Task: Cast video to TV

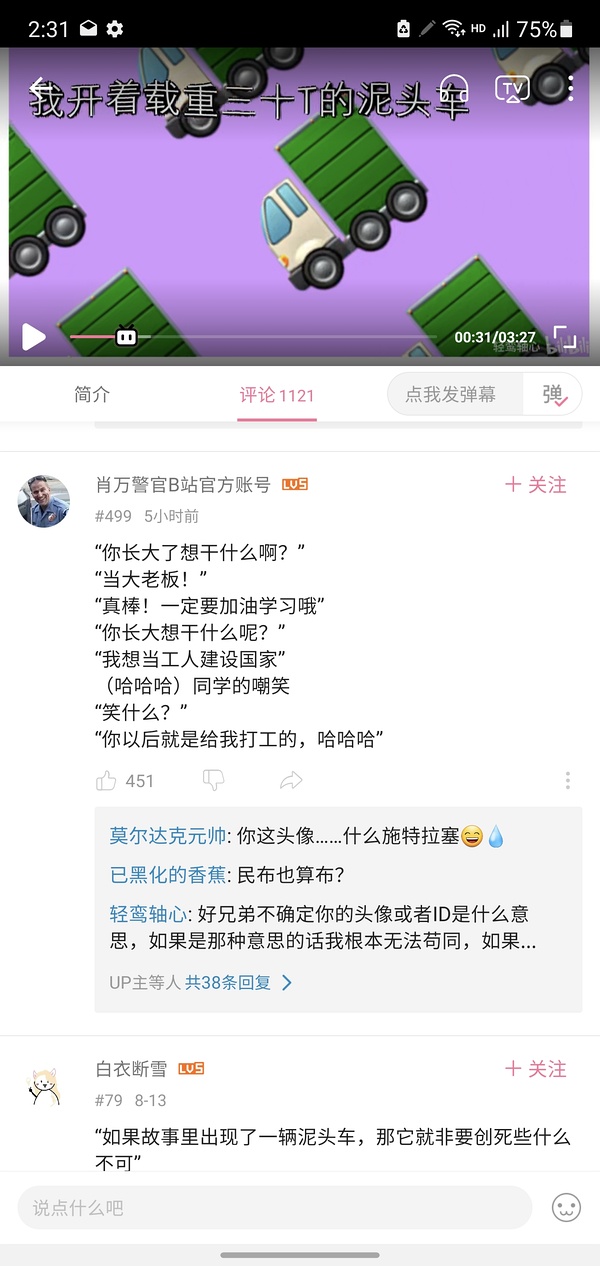Action: point(512,88)
